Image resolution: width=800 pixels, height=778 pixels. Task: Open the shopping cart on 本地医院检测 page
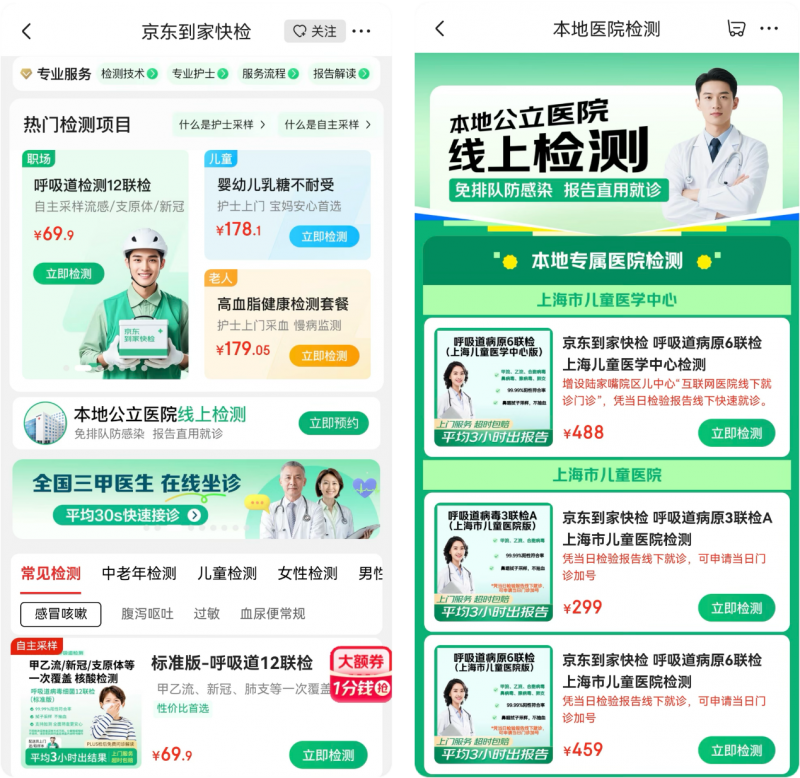click(736, 29)
